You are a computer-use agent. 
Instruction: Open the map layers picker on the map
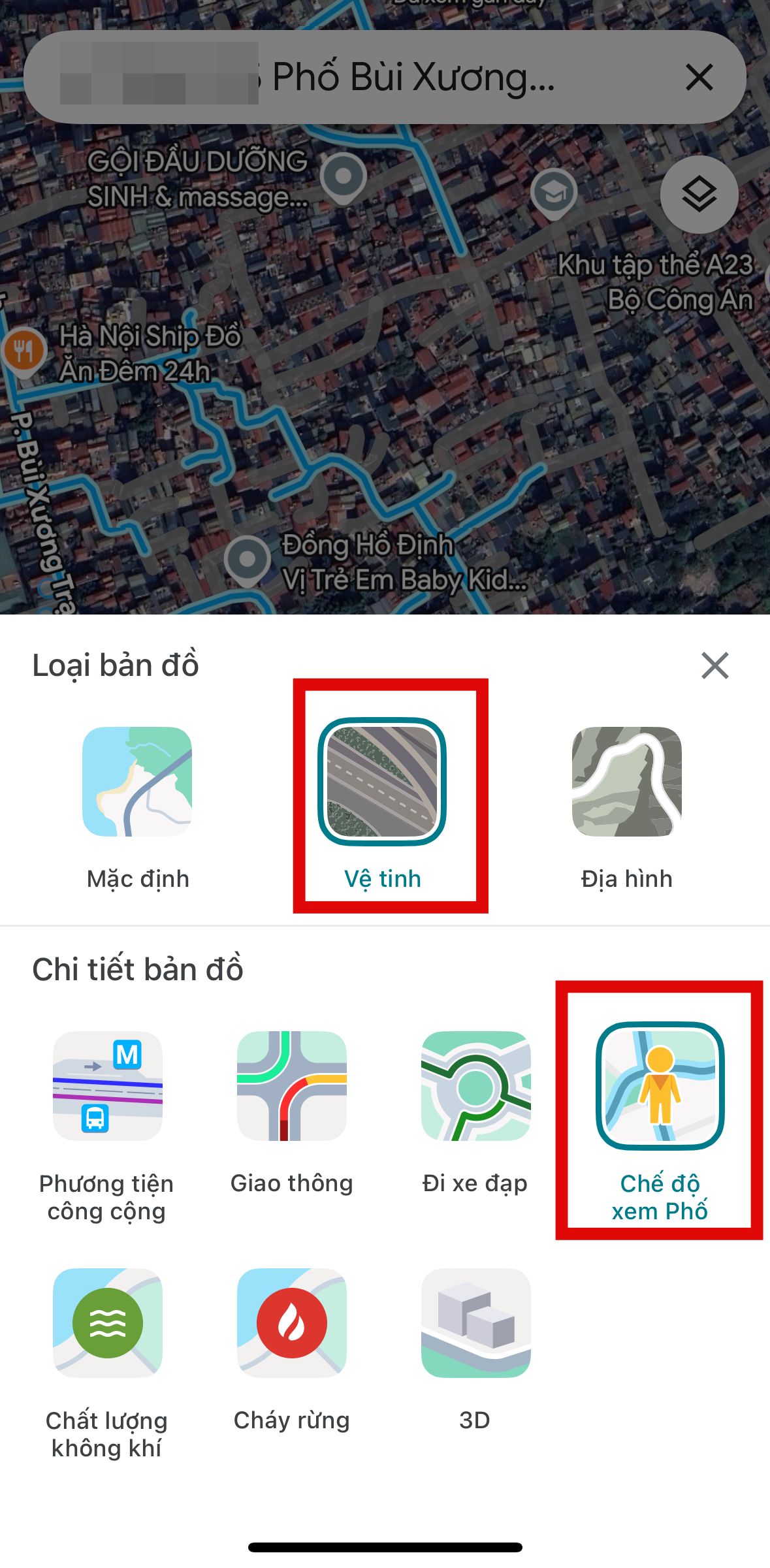tap(698, 195)
